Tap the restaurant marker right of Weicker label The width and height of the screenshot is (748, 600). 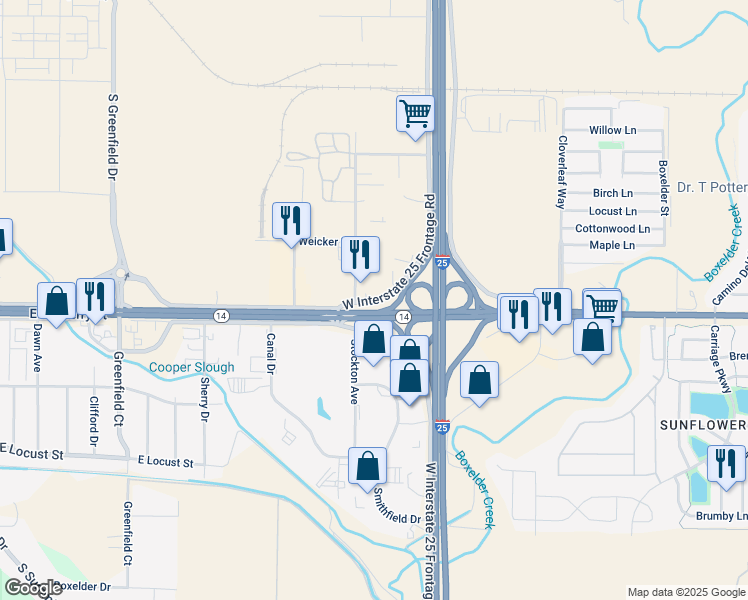point(360,259)
